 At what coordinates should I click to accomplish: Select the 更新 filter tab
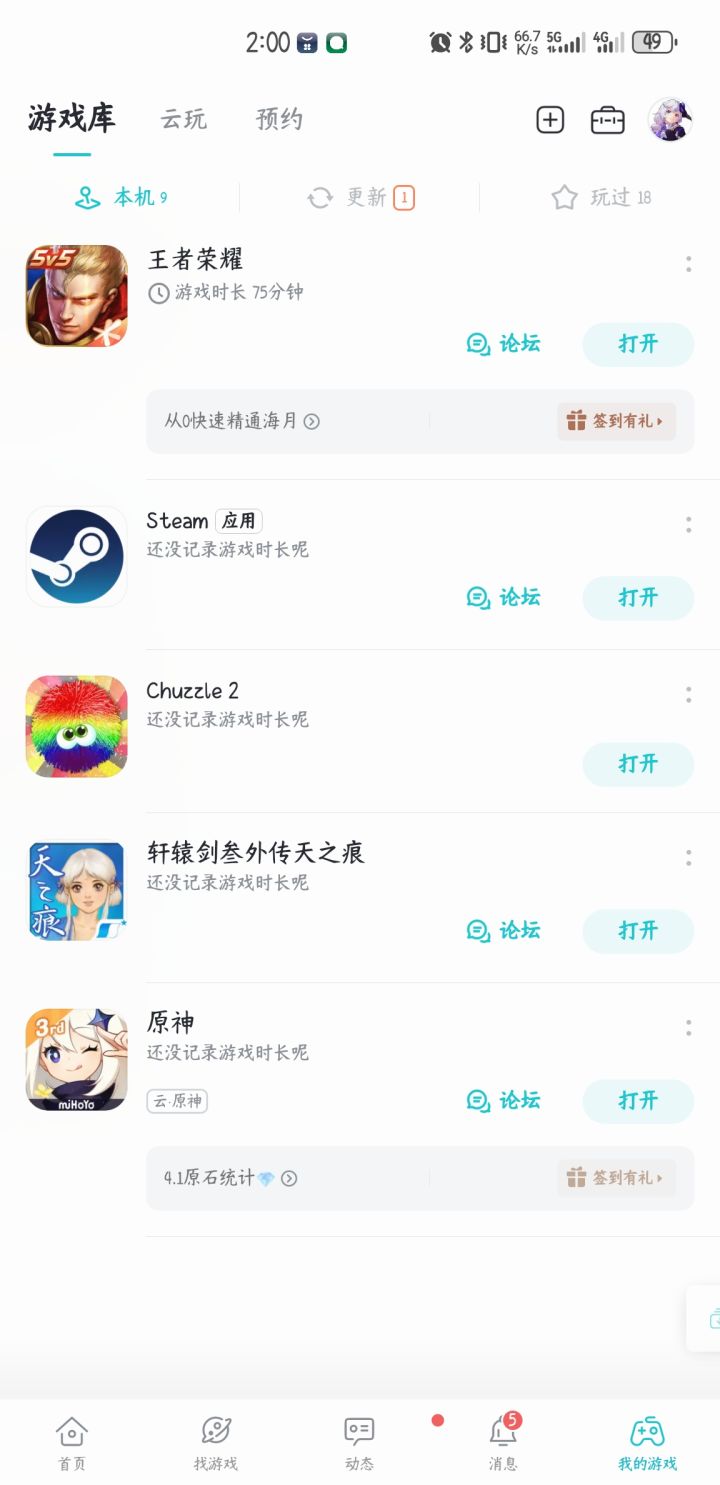[x=360, y=198]
